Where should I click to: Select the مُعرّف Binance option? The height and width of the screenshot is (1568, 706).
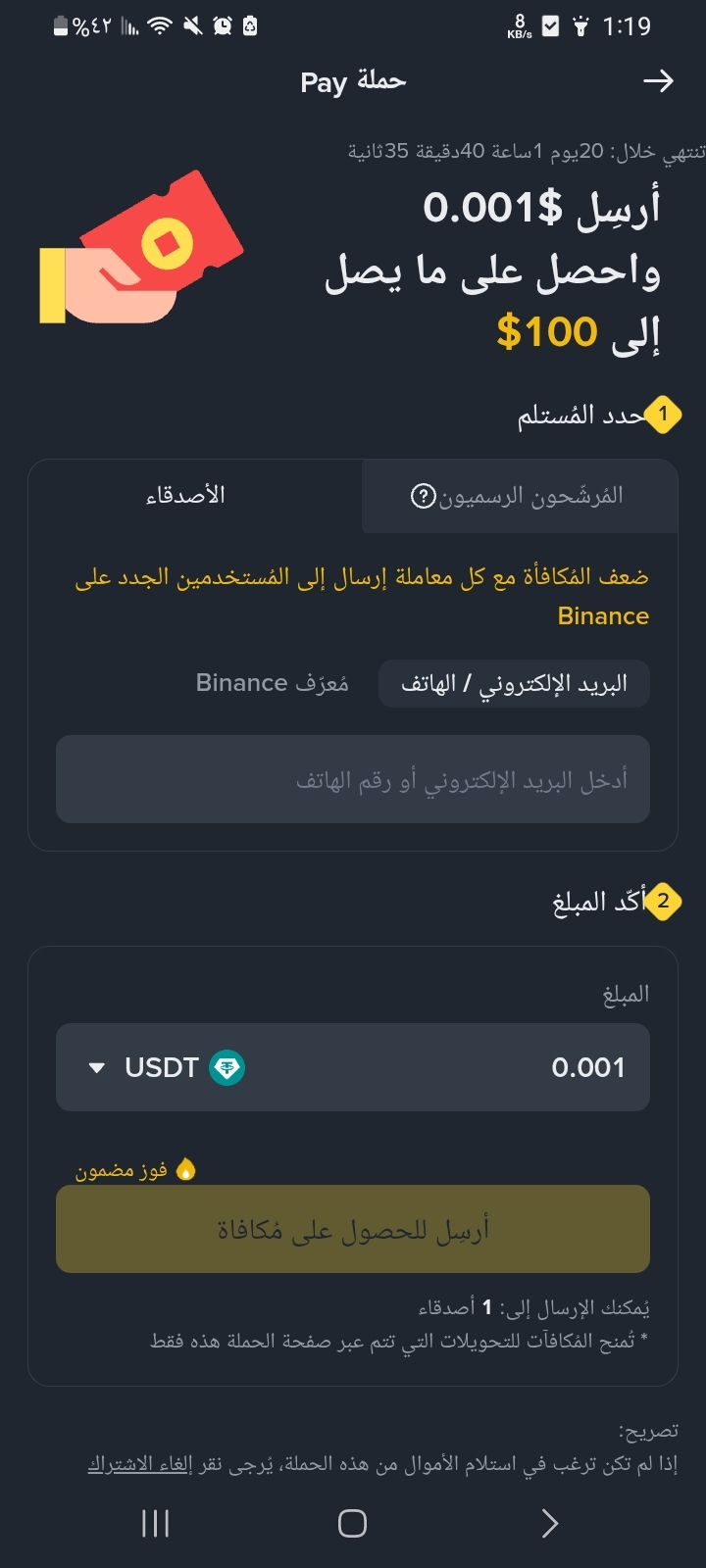coord(273,684)
